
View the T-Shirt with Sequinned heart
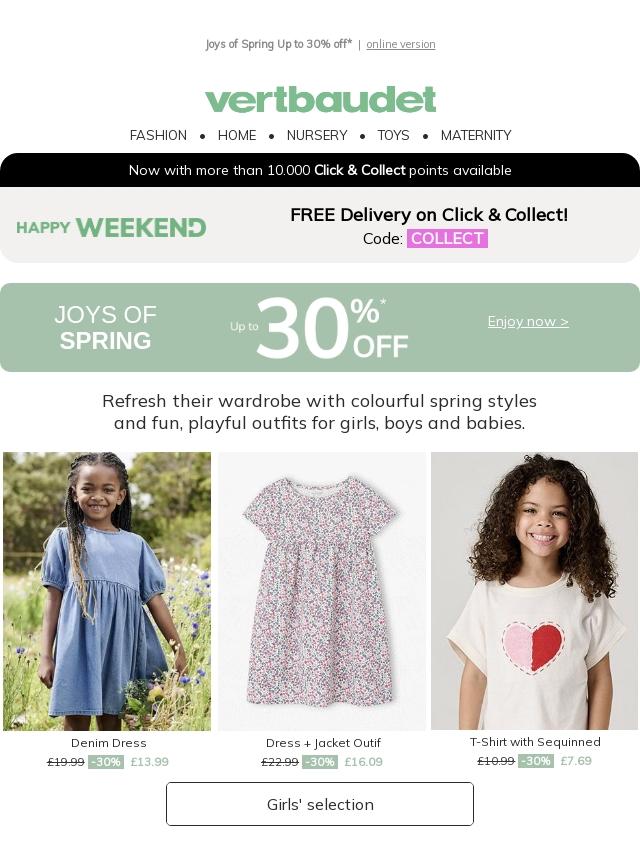(534, 590)
